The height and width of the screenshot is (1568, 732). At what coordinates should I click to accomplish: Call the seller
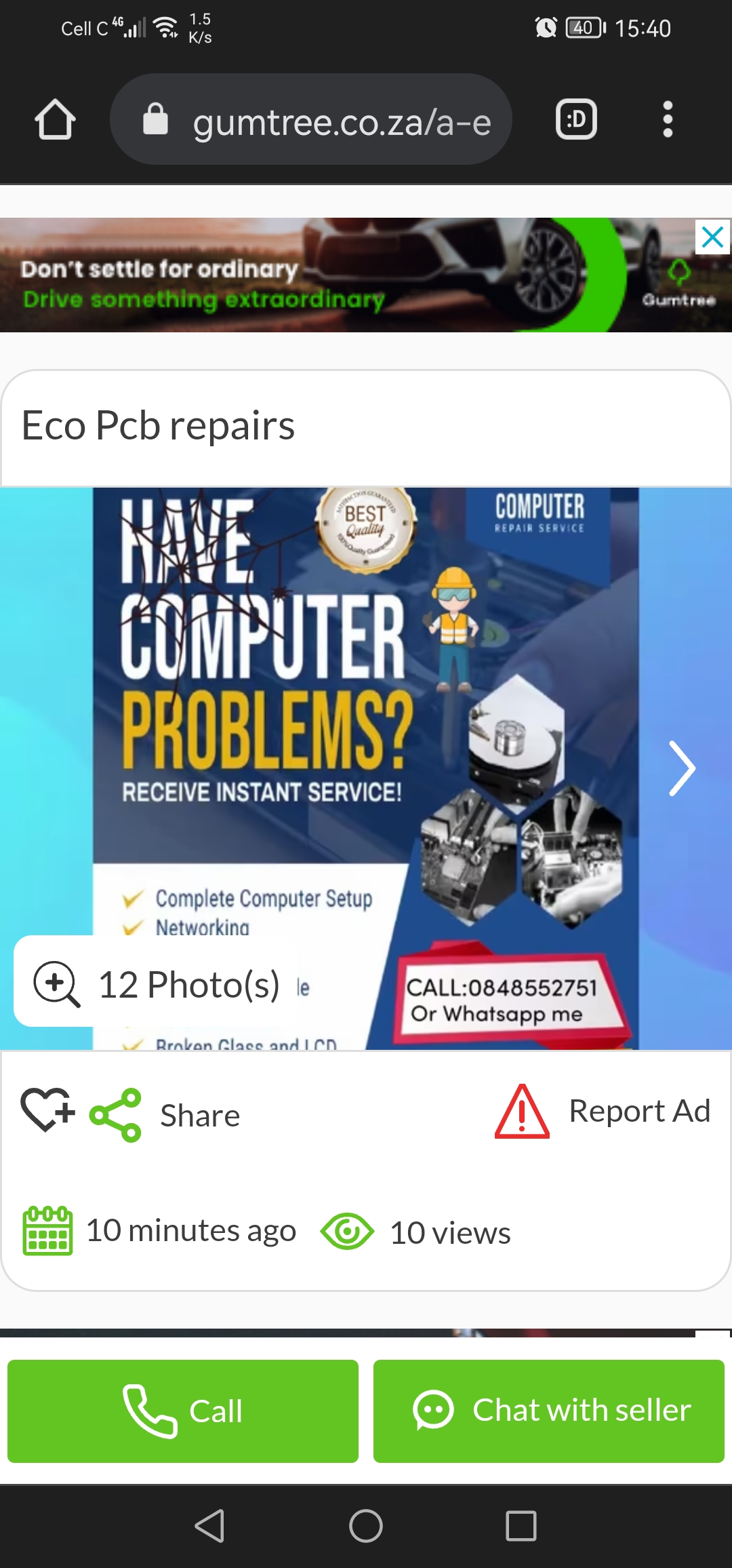(183, 1411)
